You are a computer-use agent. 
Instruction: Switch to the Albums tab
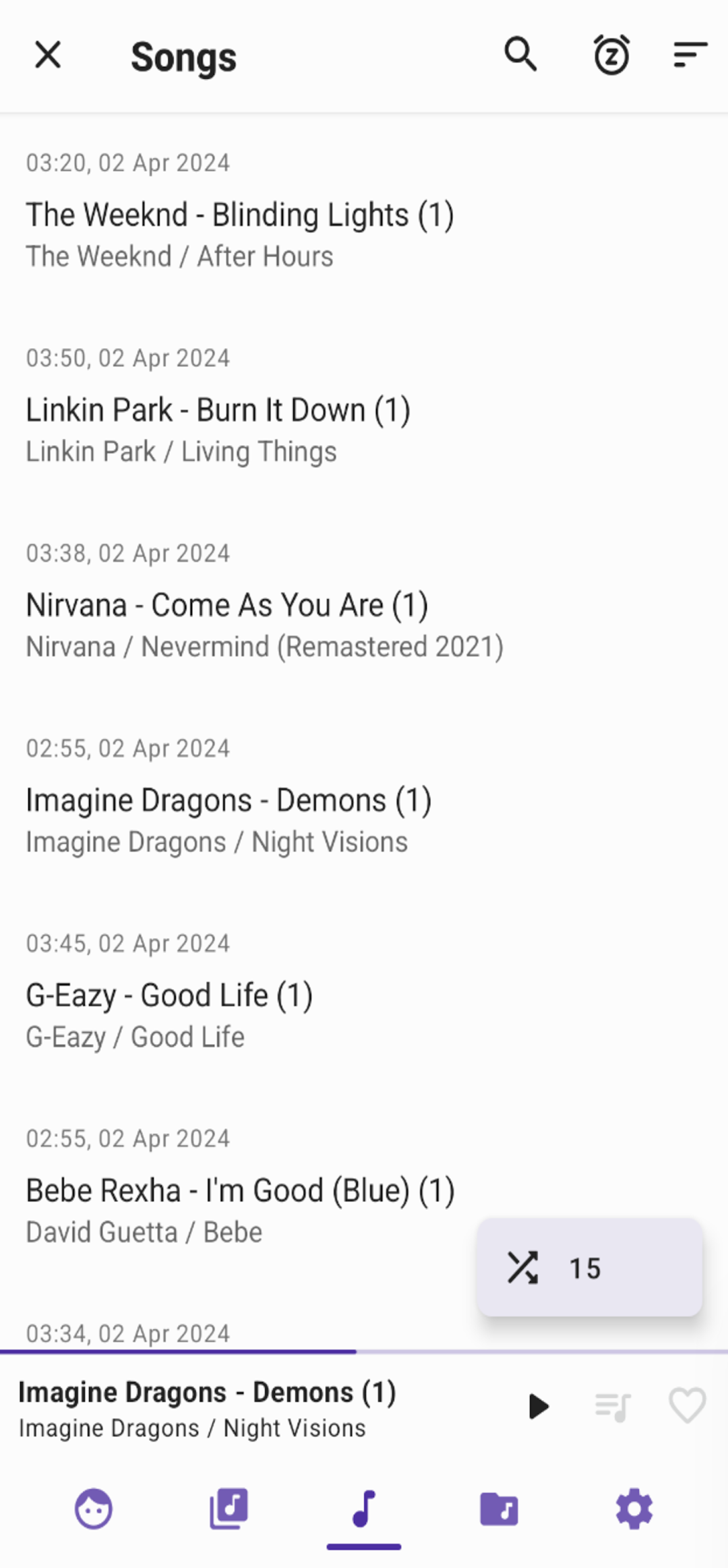[x=229, y=1509]
